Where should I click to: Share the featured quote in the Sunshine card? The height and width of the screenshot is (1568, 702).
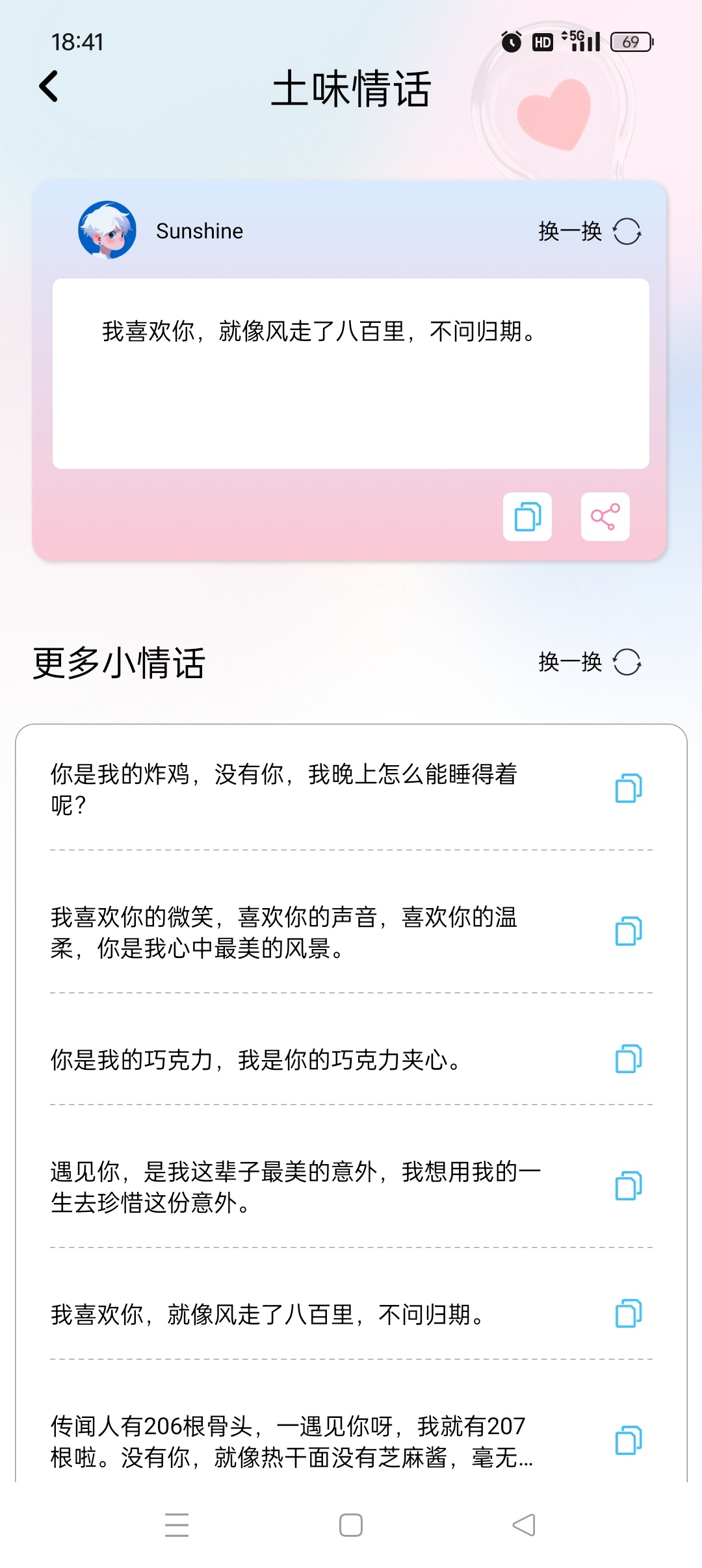[605, 517]
